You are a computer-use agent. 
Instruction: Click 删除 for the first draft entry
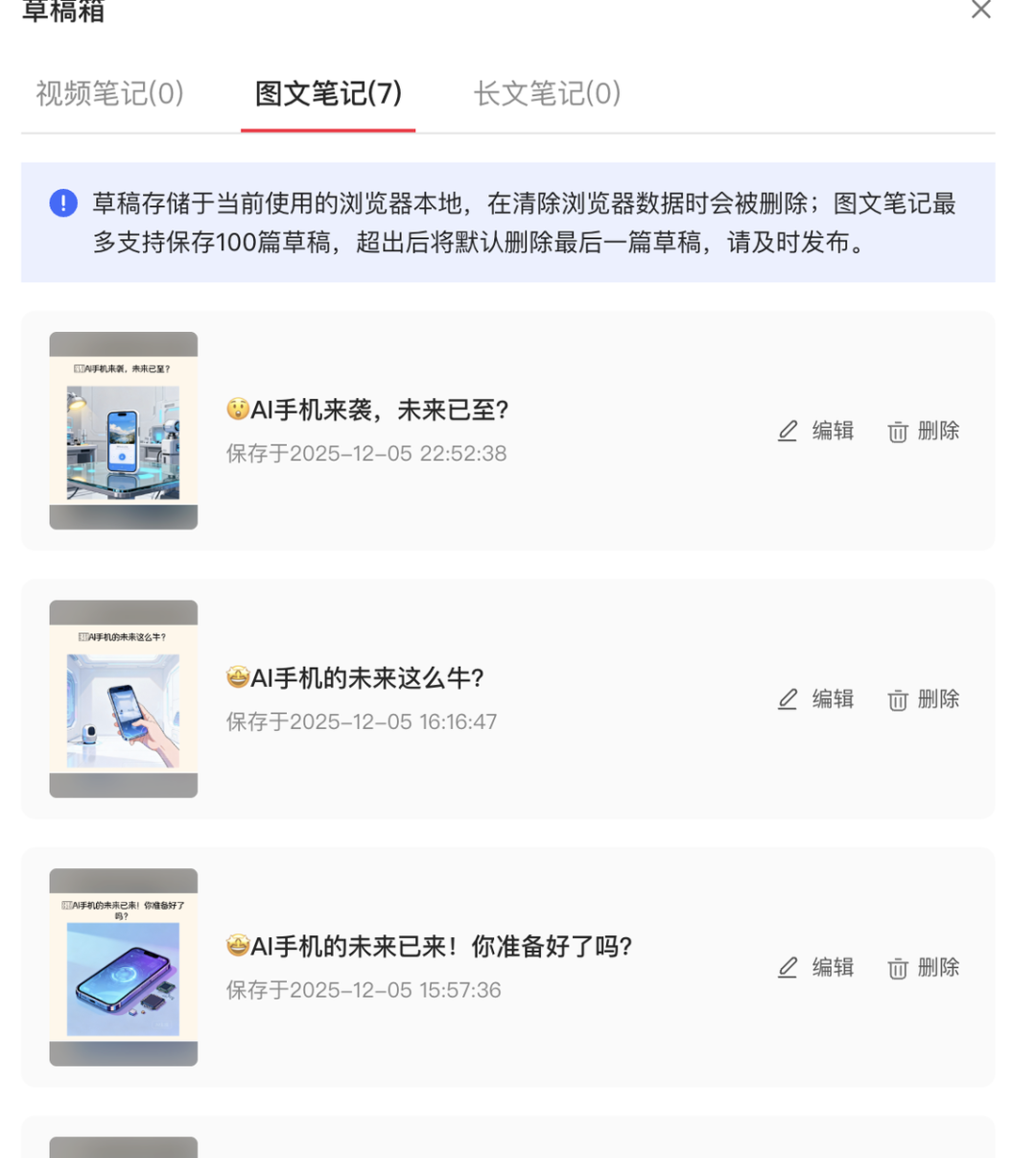[x=936, y=431]
